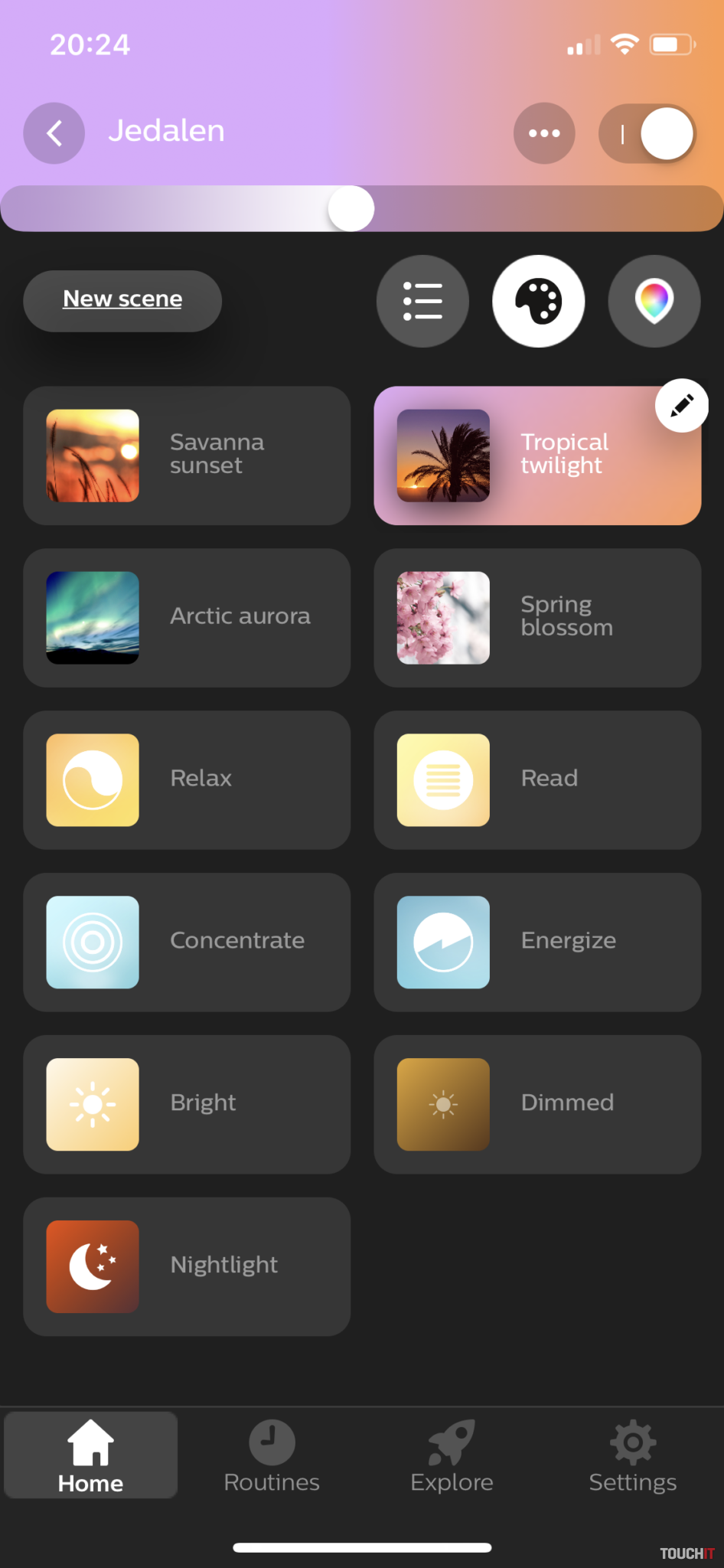Switch to the Routines tab
The height and width of the screenshot is (1568, 724).
272,1456
